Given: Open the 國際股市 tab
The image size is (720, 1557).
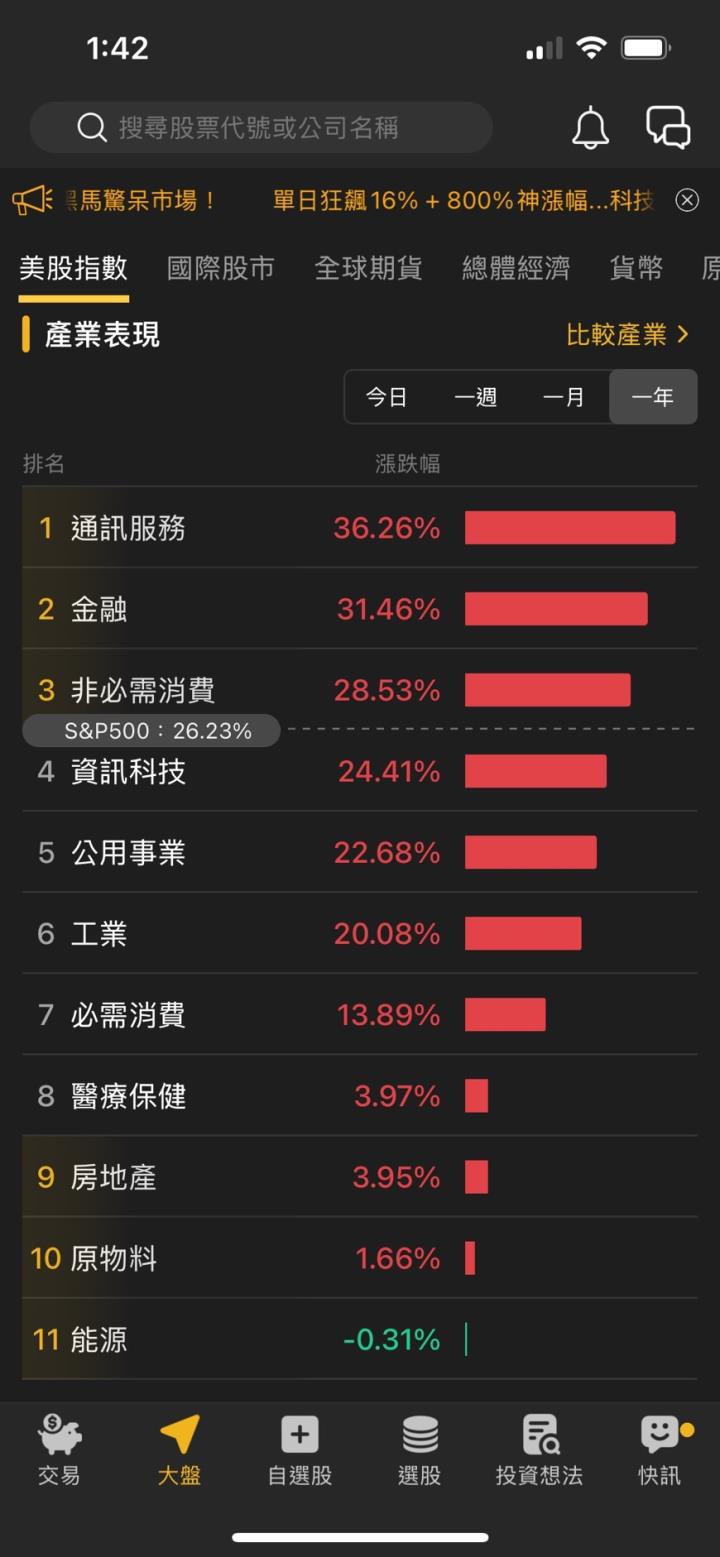Looking at the screenshot, I should click(221, 268).
